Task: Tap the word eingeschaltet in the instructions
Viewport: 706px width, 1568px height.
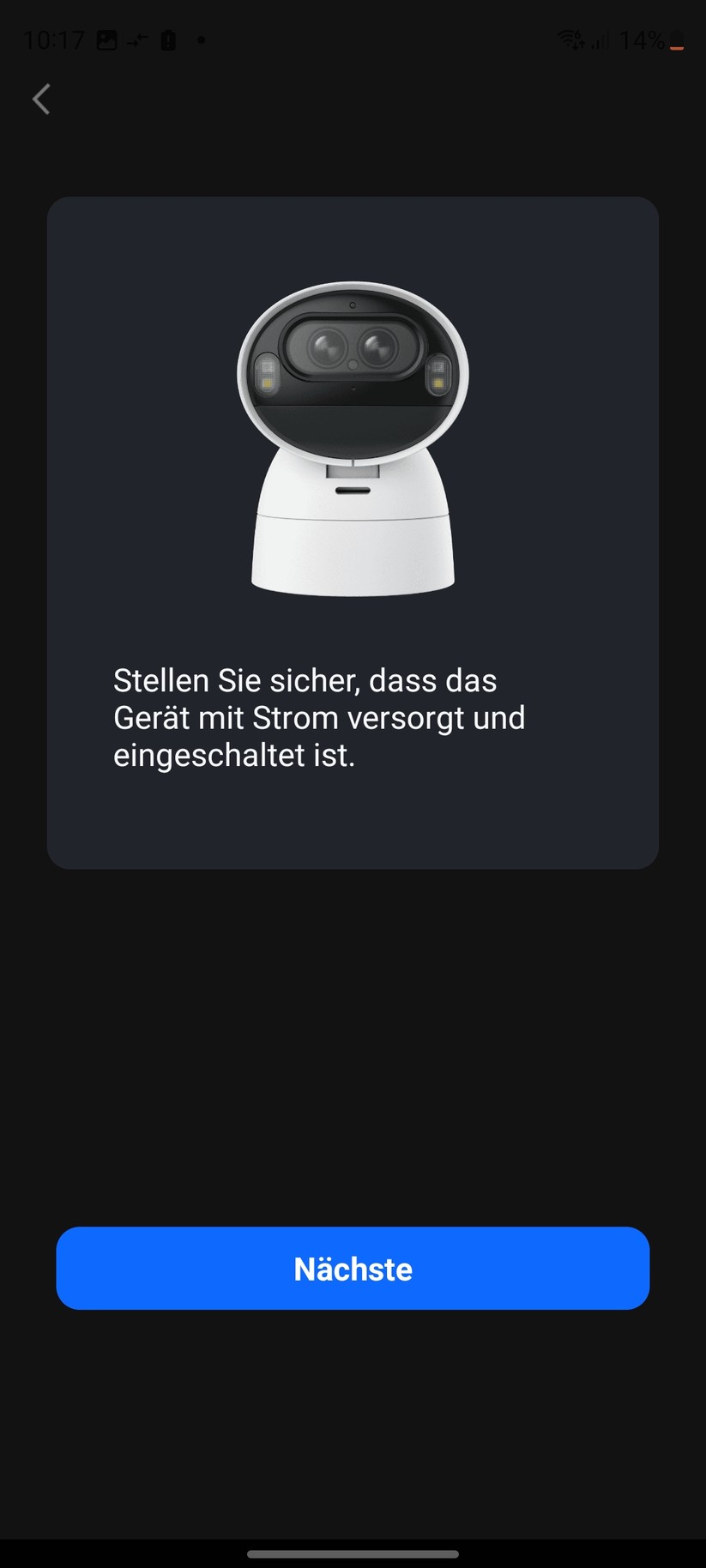Action: coord(209,756)
